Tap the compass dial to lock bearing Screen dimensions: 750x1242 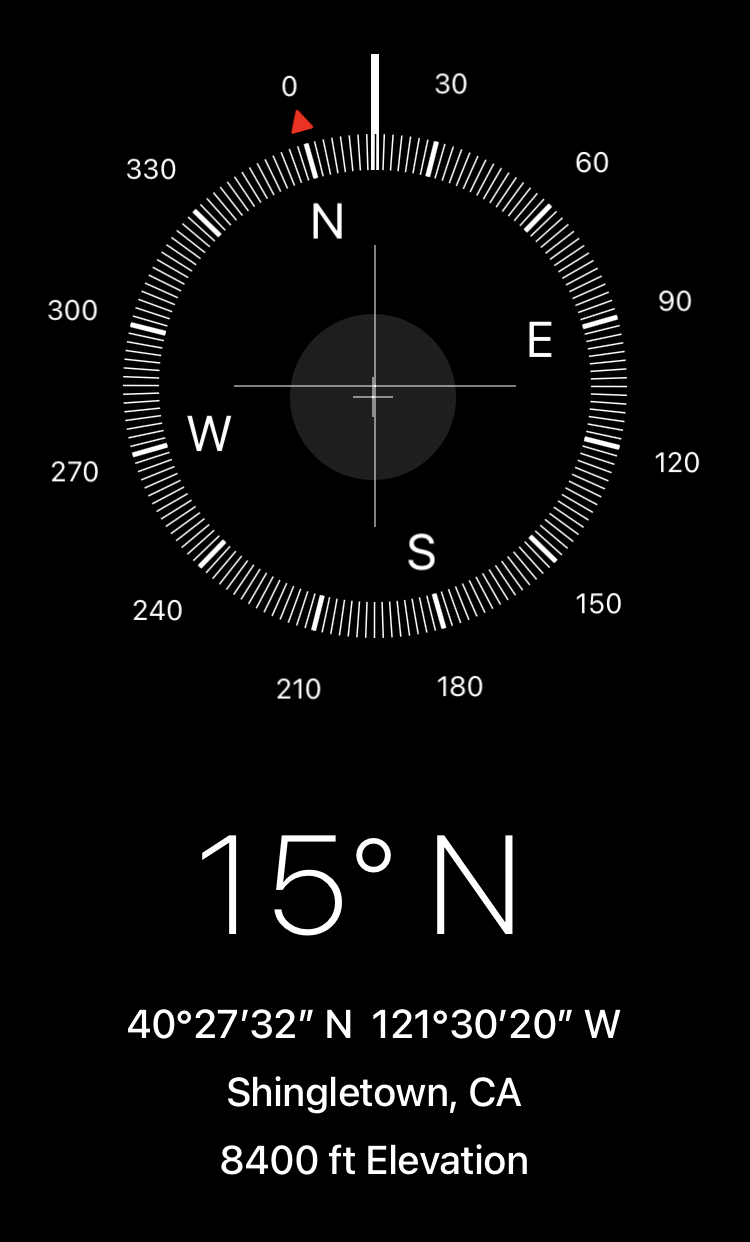point(374,386)
